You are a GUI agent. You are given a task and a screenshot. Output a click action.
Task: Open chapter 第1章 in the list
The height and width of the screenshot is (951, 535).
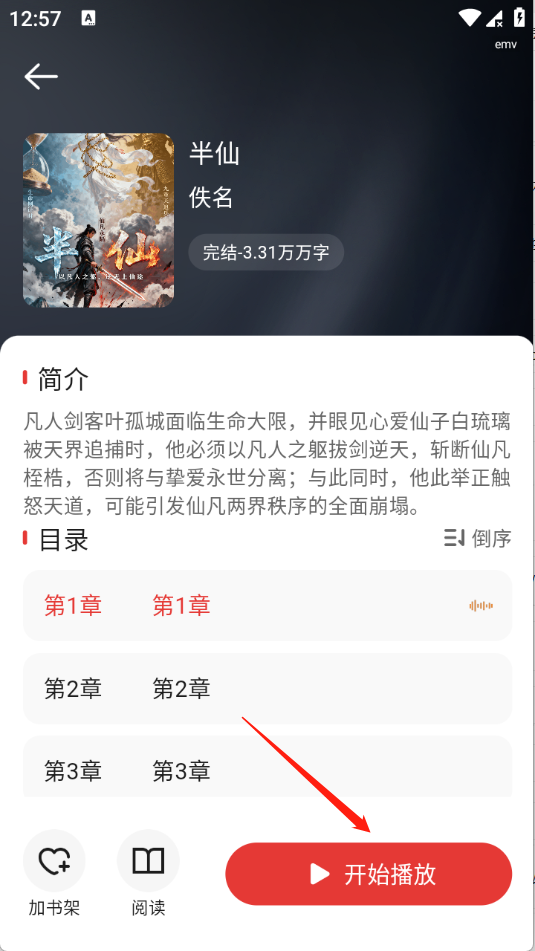point(268,605)
